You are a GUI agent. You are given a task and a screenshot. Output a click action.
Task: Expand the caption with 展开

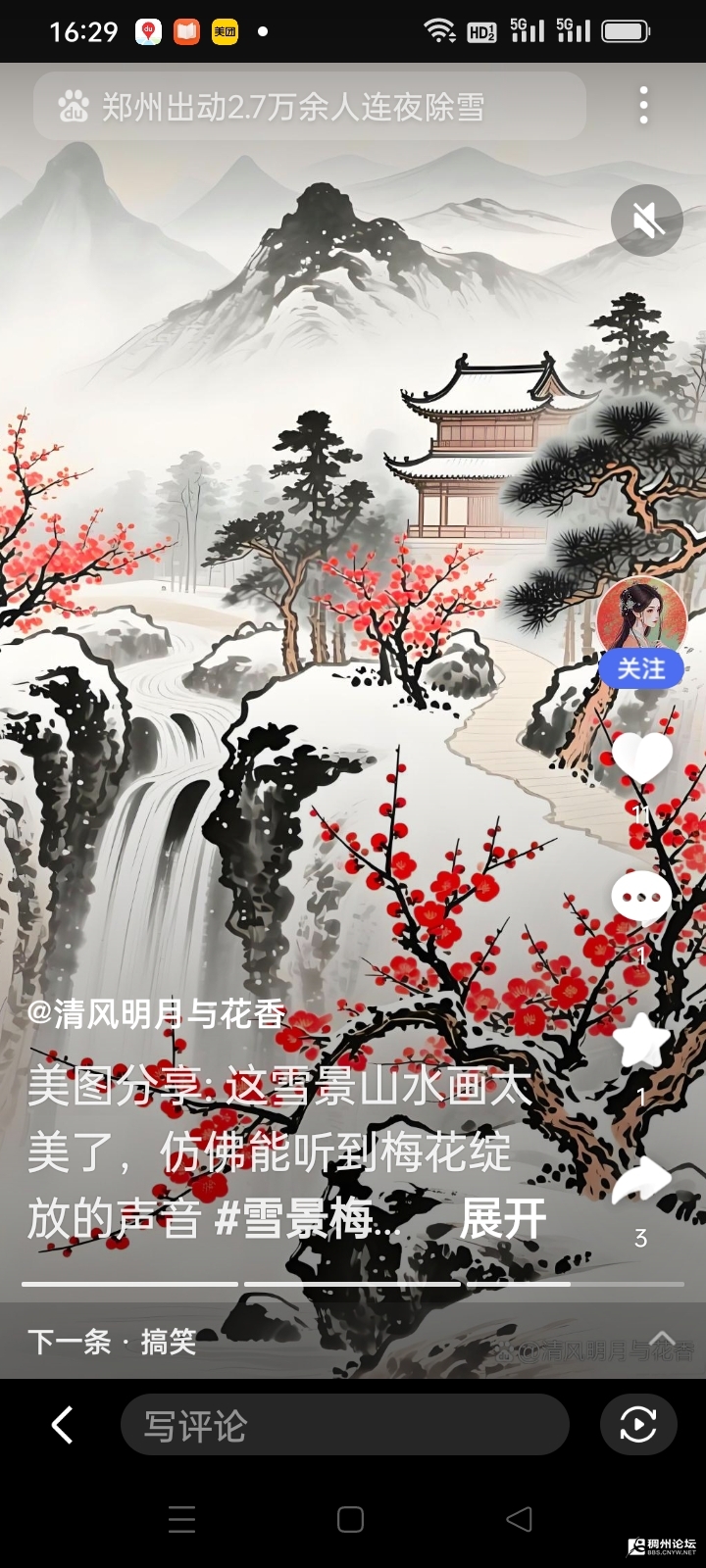503,1220
